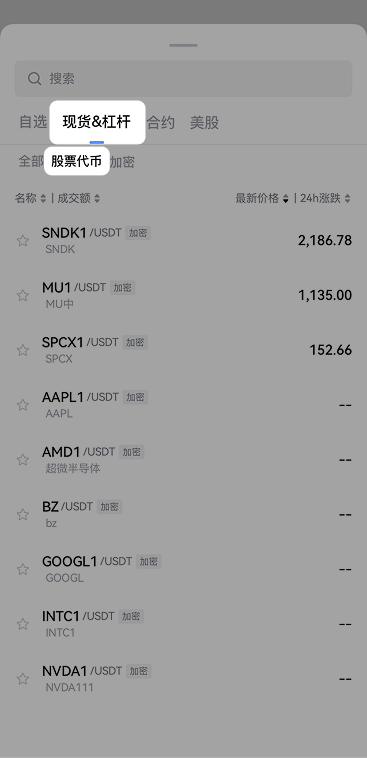Switch to the 自选 tab
This screenshot has width=367, height=758.
33,122
